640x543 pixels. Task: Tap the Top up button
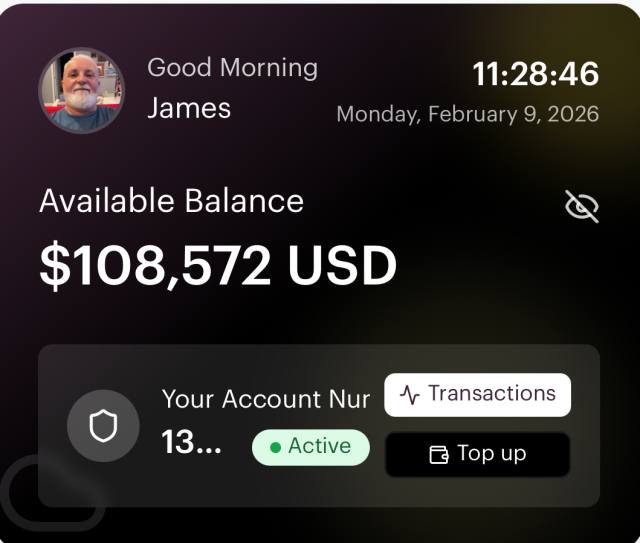click(478, 454)
